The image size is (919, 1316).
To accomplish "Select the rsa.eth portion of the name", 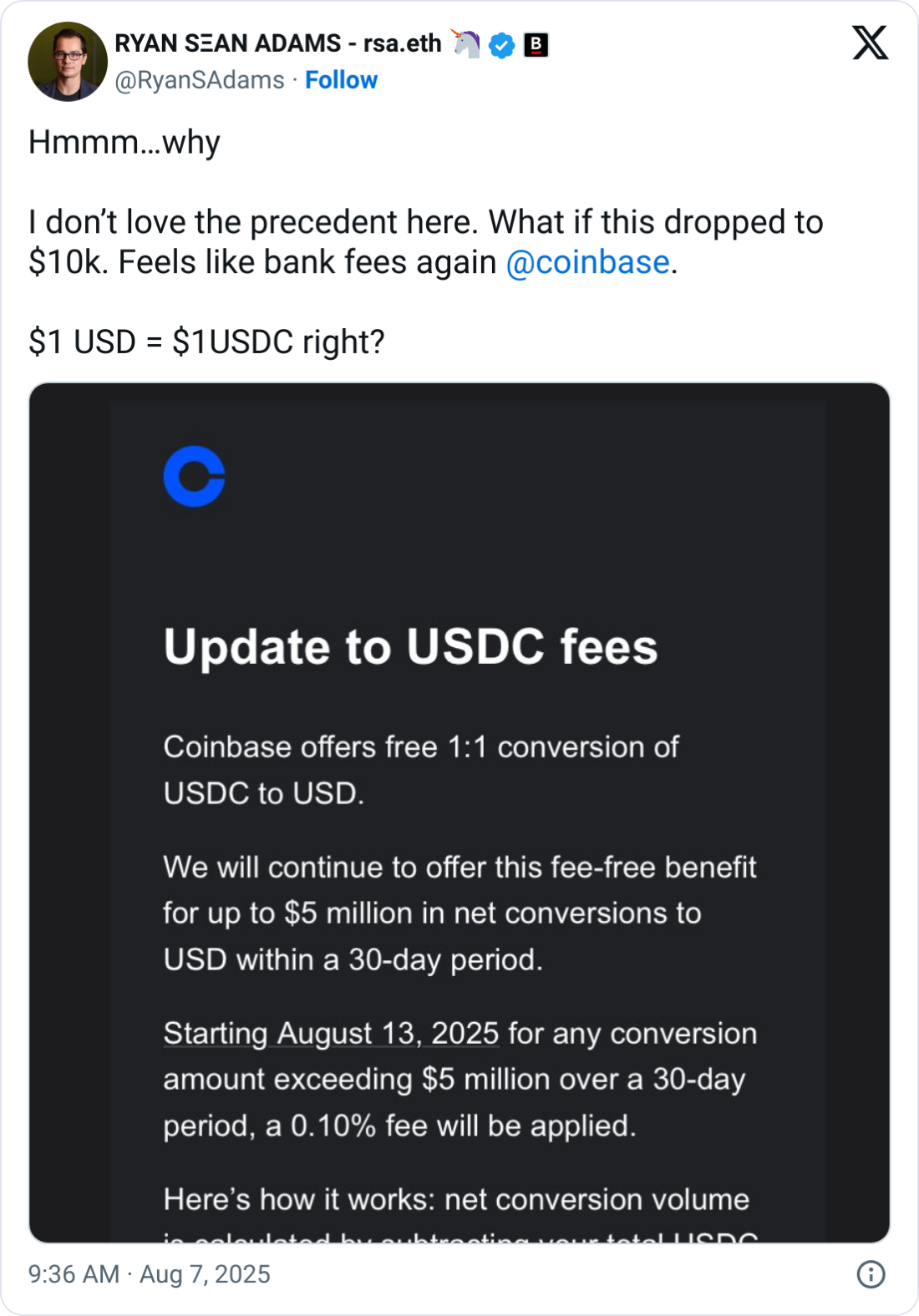I will [401, 43].
